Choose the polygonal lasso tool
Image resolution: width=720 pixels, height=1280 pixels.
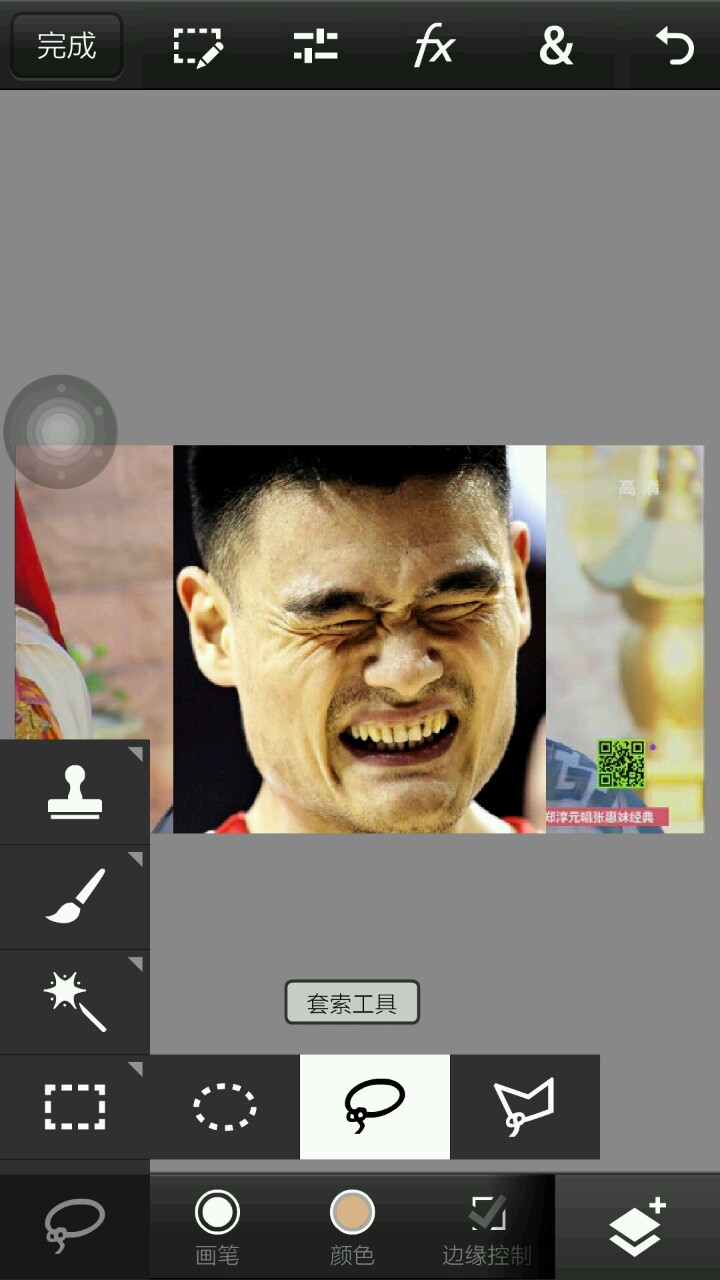[x=524, y=1107]
